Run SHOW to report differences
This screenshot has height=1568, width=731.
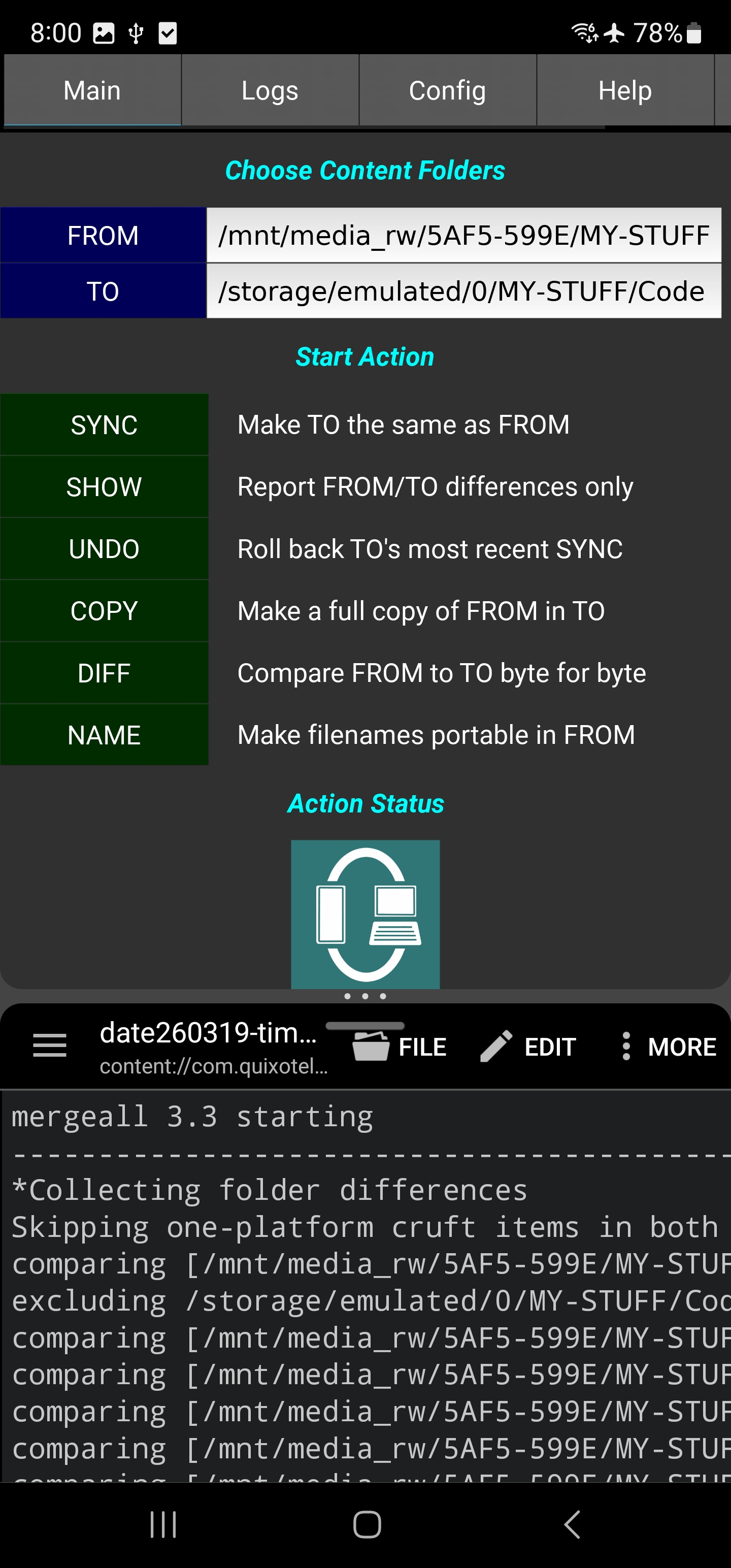click(104, 487)
